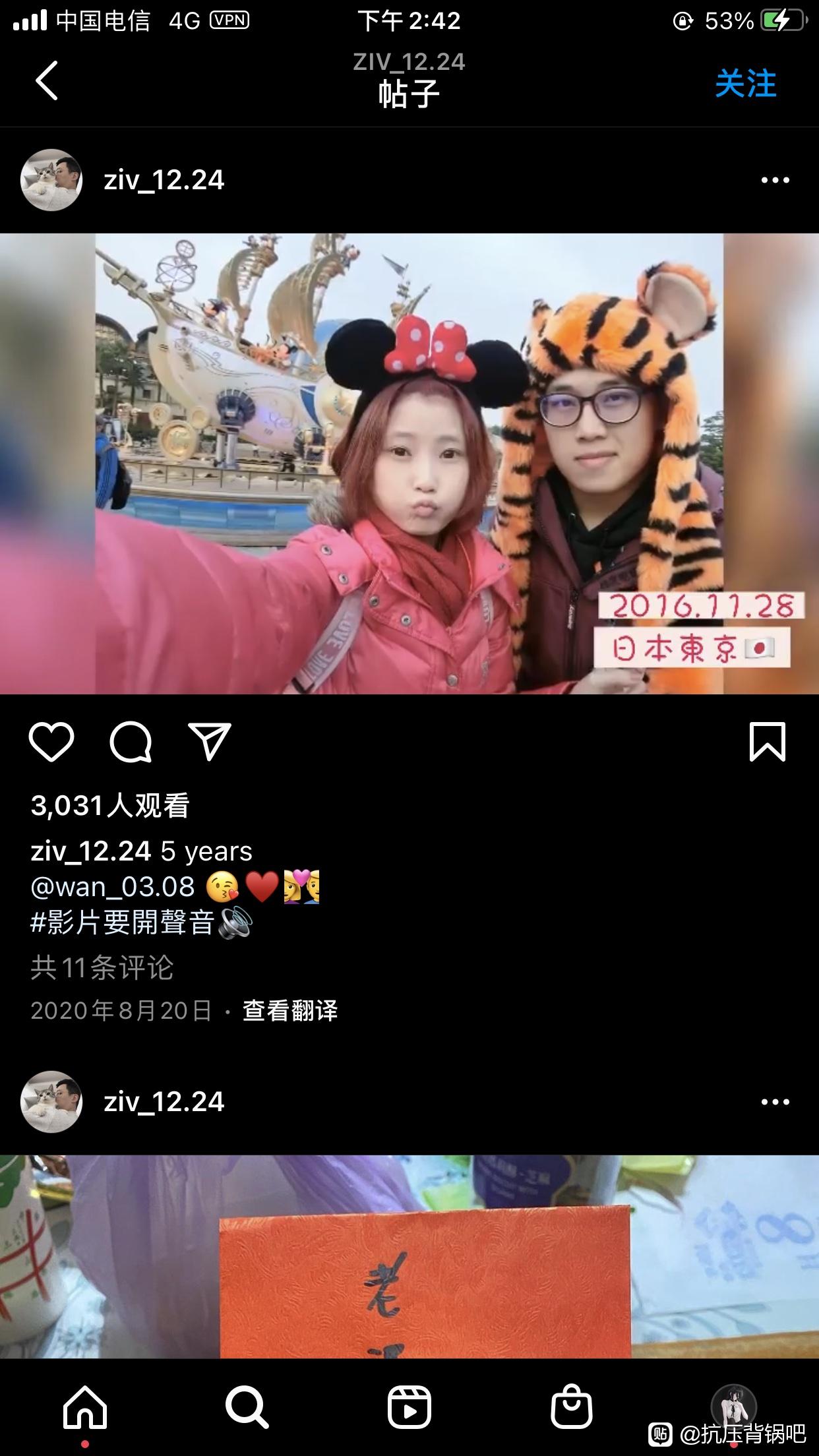This screenshot has height=1456, width=819.
Task: Tap 关注 to follow ziv_12.24
Action: pos(745,84)
